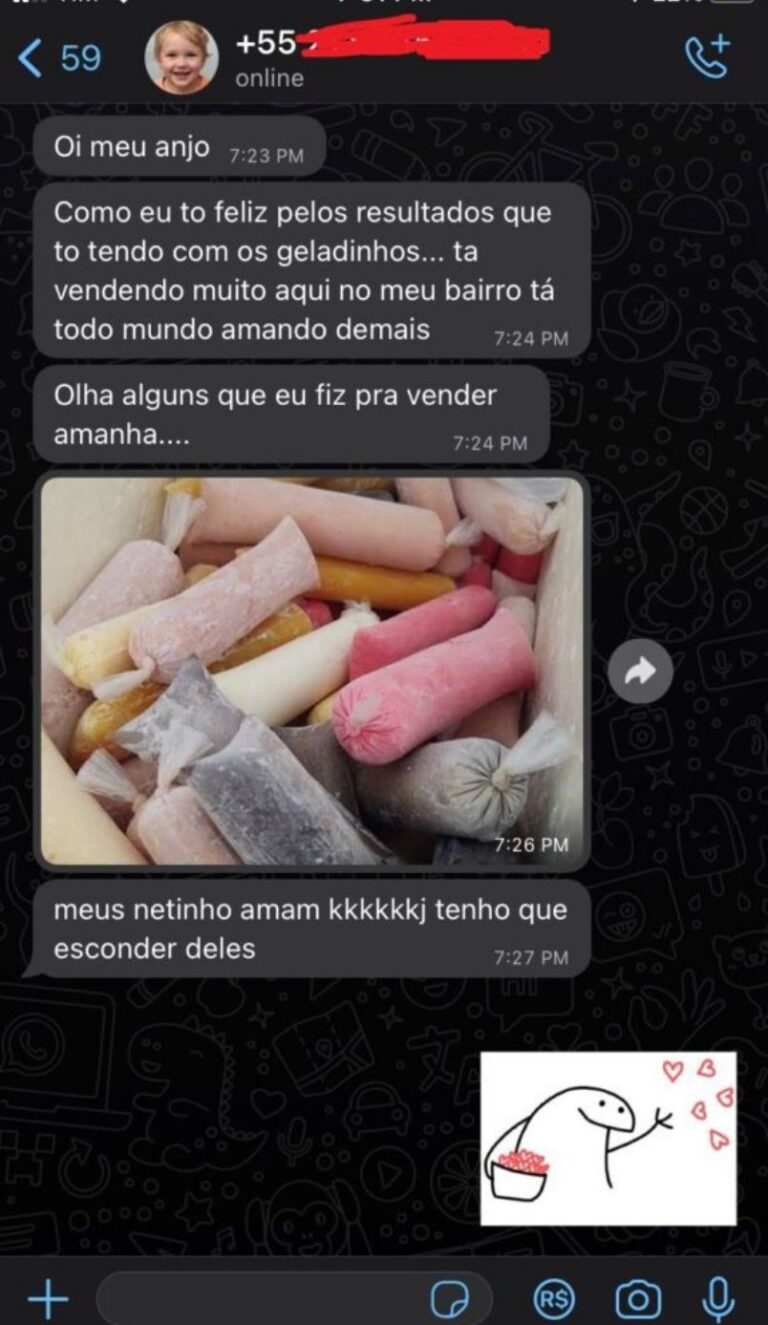This screenshot has width=768, height=1325.
Task: Open the geladinhos photo in the chat
Action: click(310, 670)
